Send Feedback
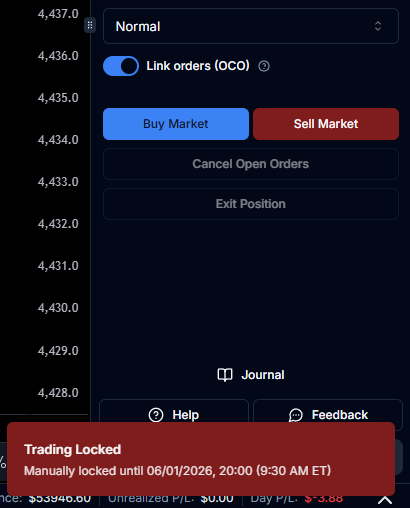Image resolution: width=410 pixels, height=508 pixels. (328, 415)
